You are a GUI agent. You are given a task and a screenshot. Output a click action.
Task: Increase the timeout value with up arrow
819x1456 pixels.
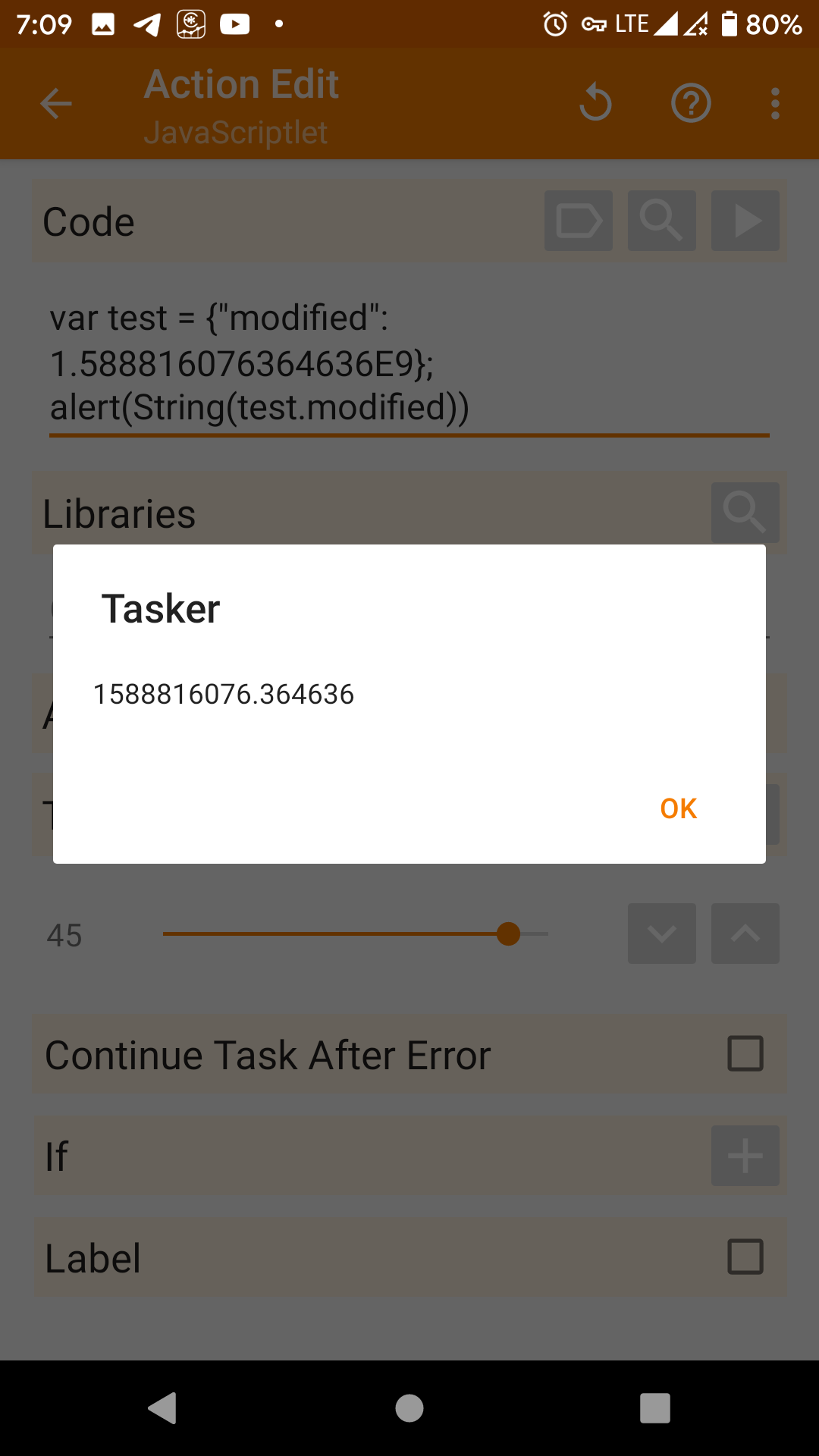click(745, 934)
